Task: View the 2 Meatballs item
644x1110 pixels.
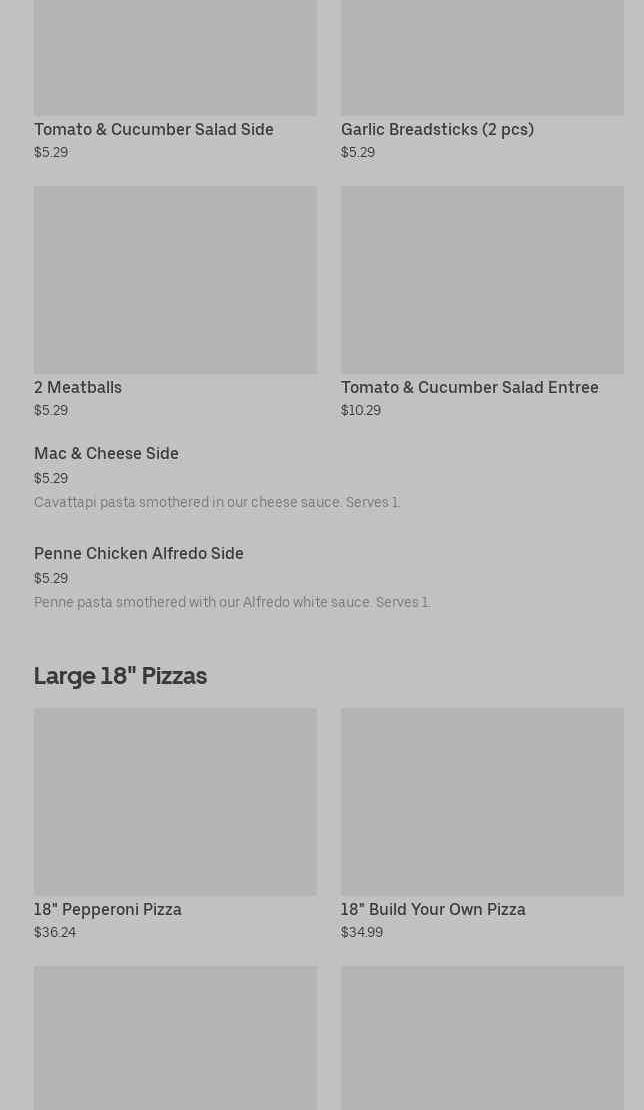Action: tap(78, 387)
